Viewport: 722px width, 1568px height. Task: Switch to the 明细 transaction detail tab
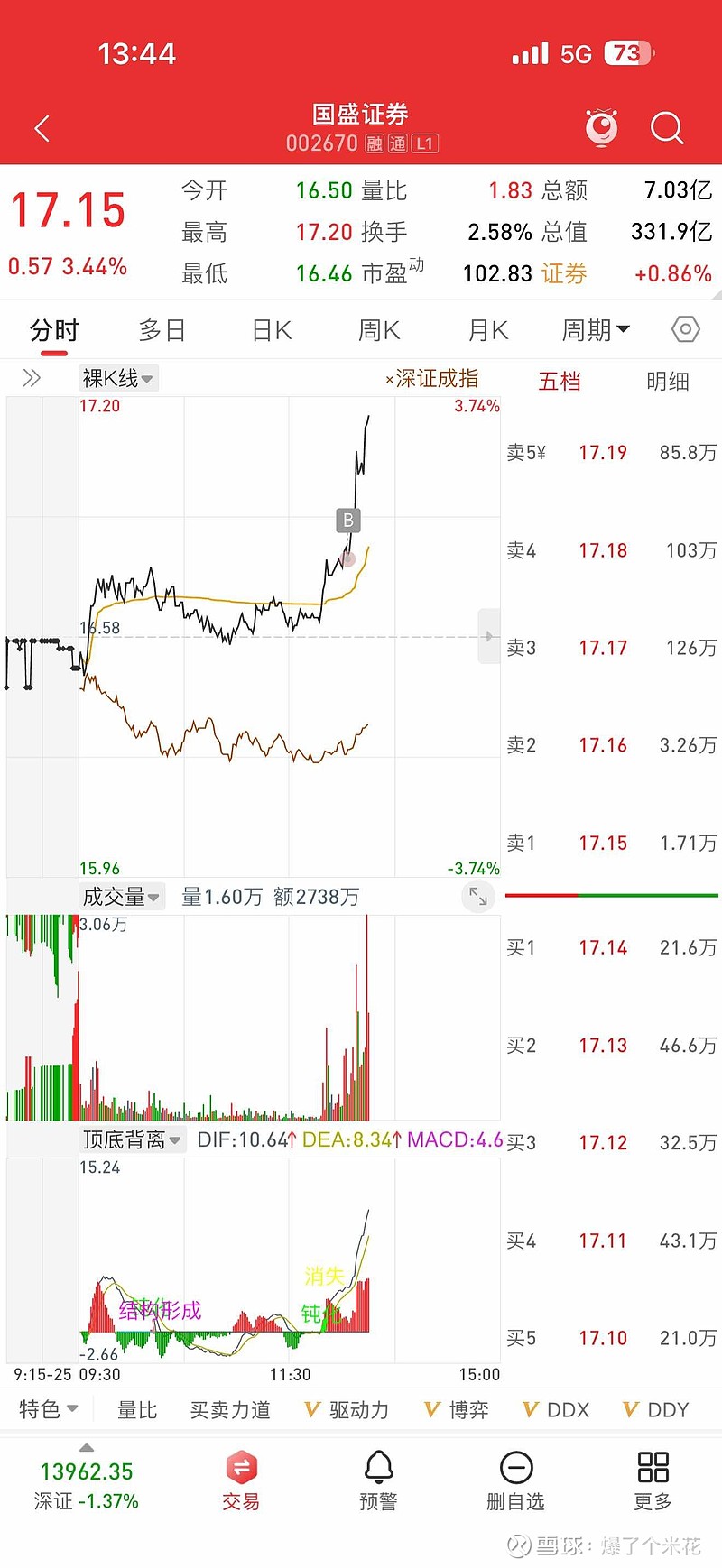coord(668,382)
